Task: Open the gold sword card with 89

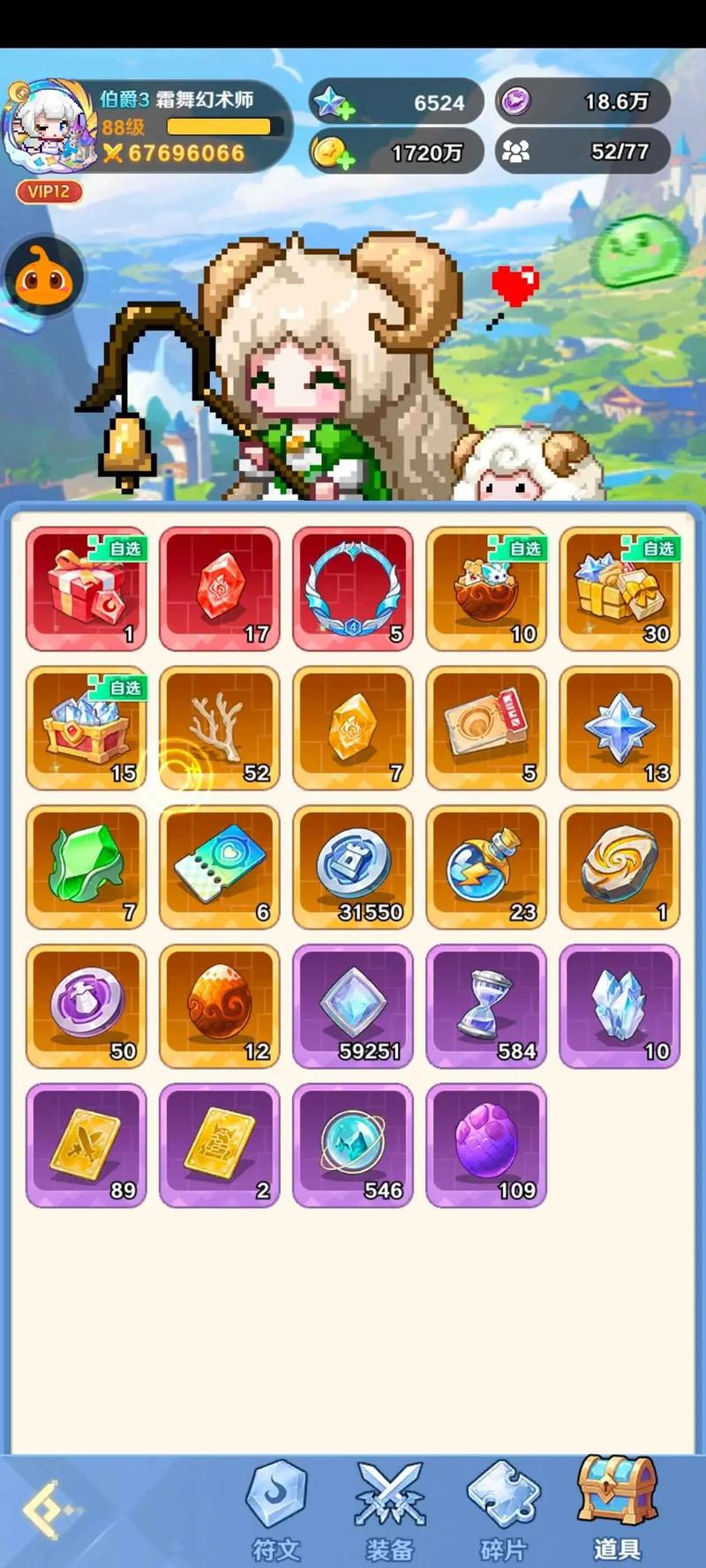Action: coord(86,1145)
